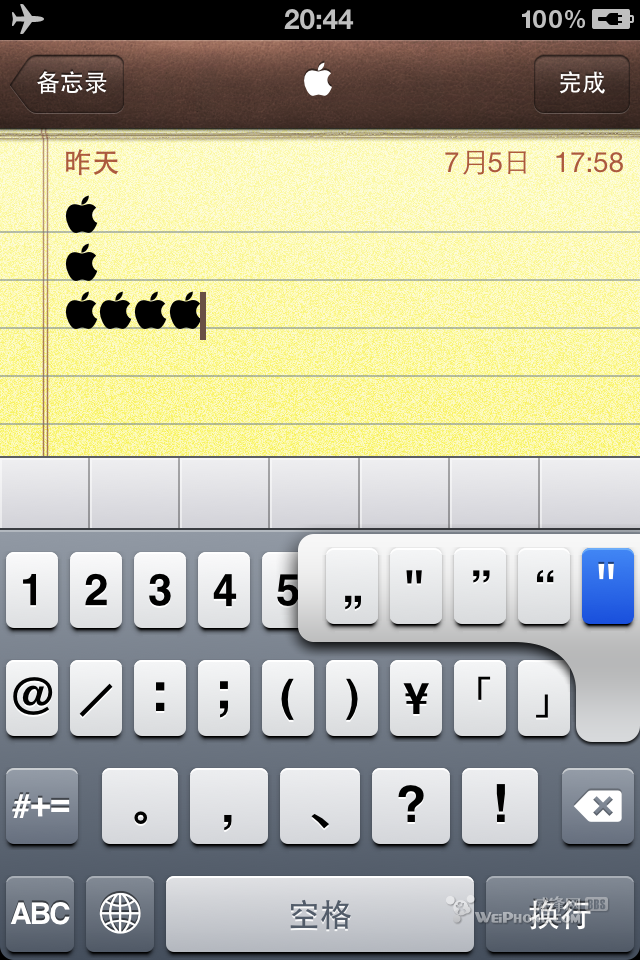Insert the ¥ yen symbol
The height and width of the screenshot is (960, 640).
pos(416,698)
